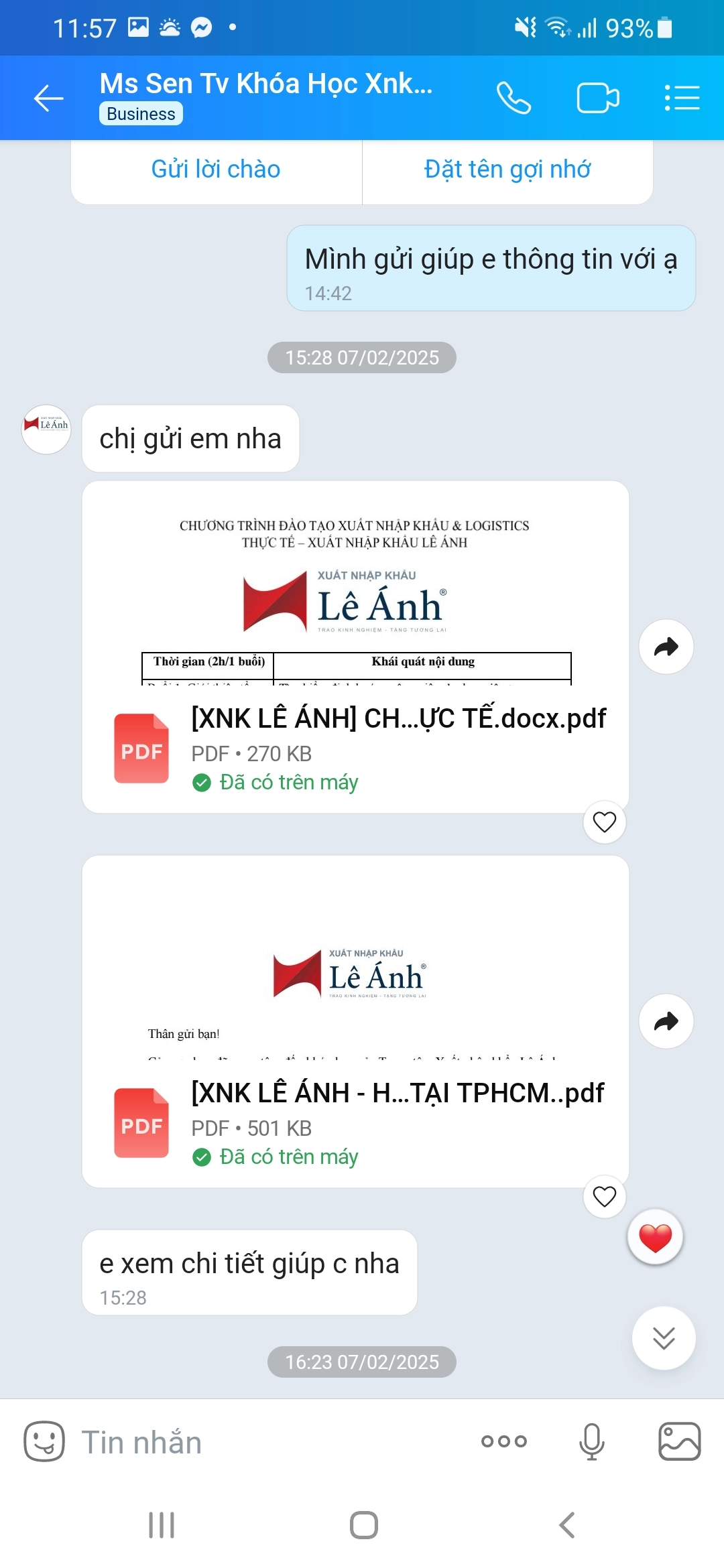This screenshot has height=1568, width=724.
Task: Start a video call
Action: 597,99
